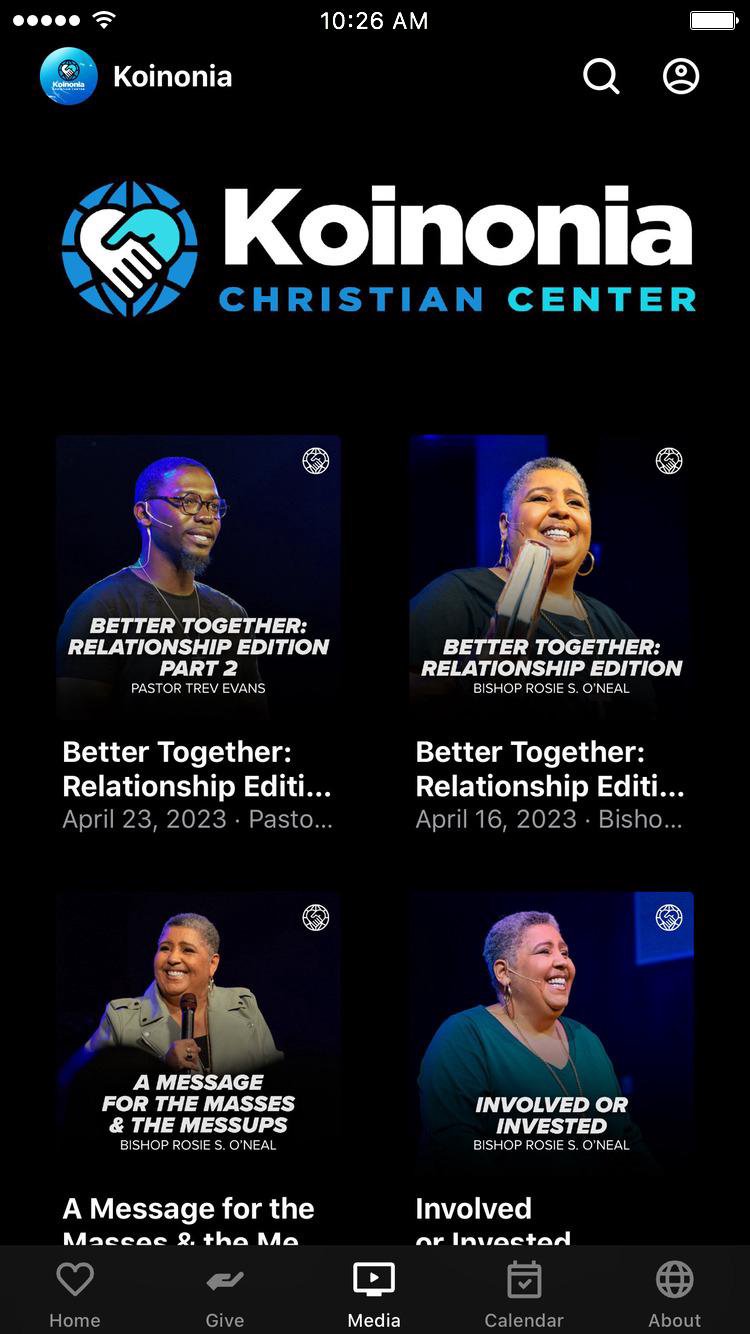Select the Media tab
This screenshot has width=750, height=1334.
(374, 1293)
